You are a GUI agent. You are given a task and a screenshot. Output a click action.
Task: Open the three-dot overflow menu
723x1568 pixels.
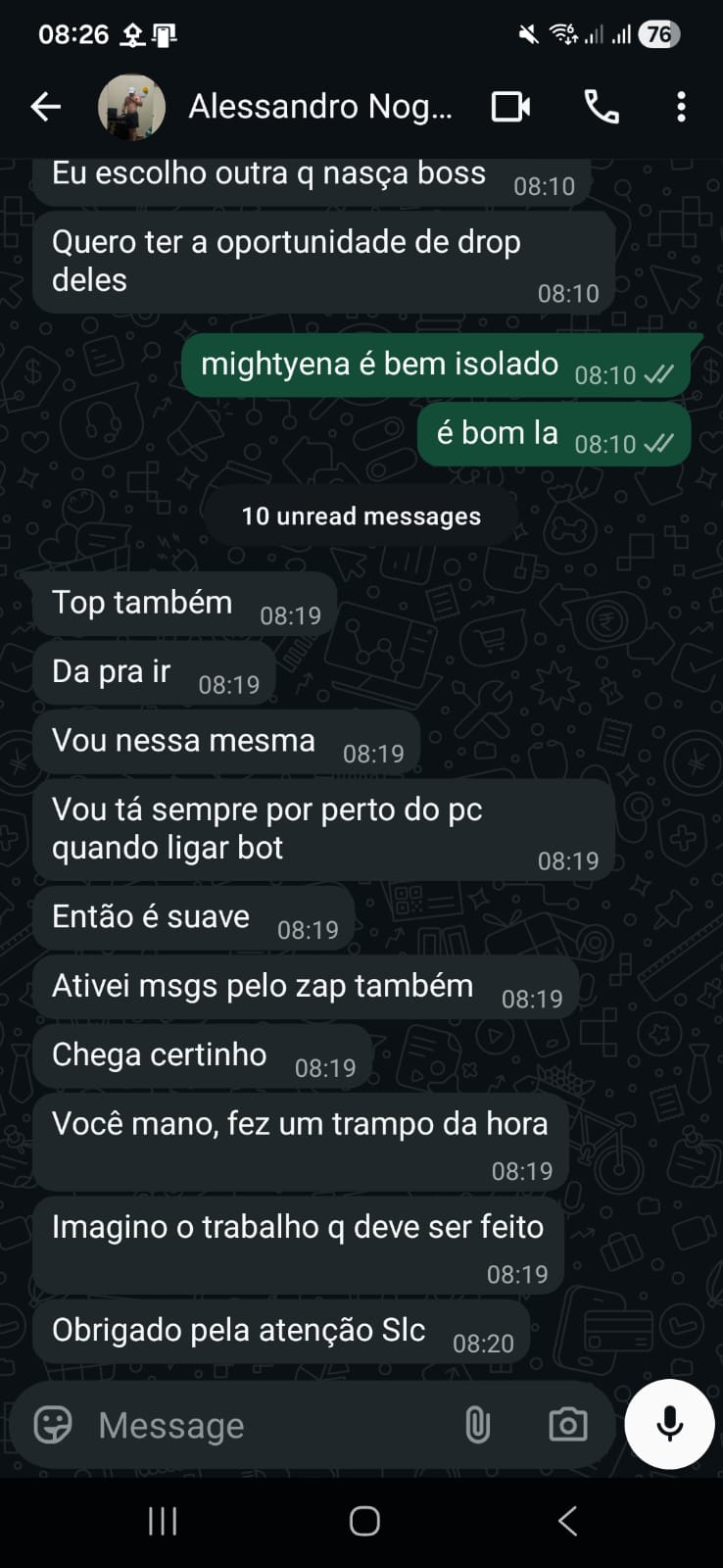pos(681,107)
